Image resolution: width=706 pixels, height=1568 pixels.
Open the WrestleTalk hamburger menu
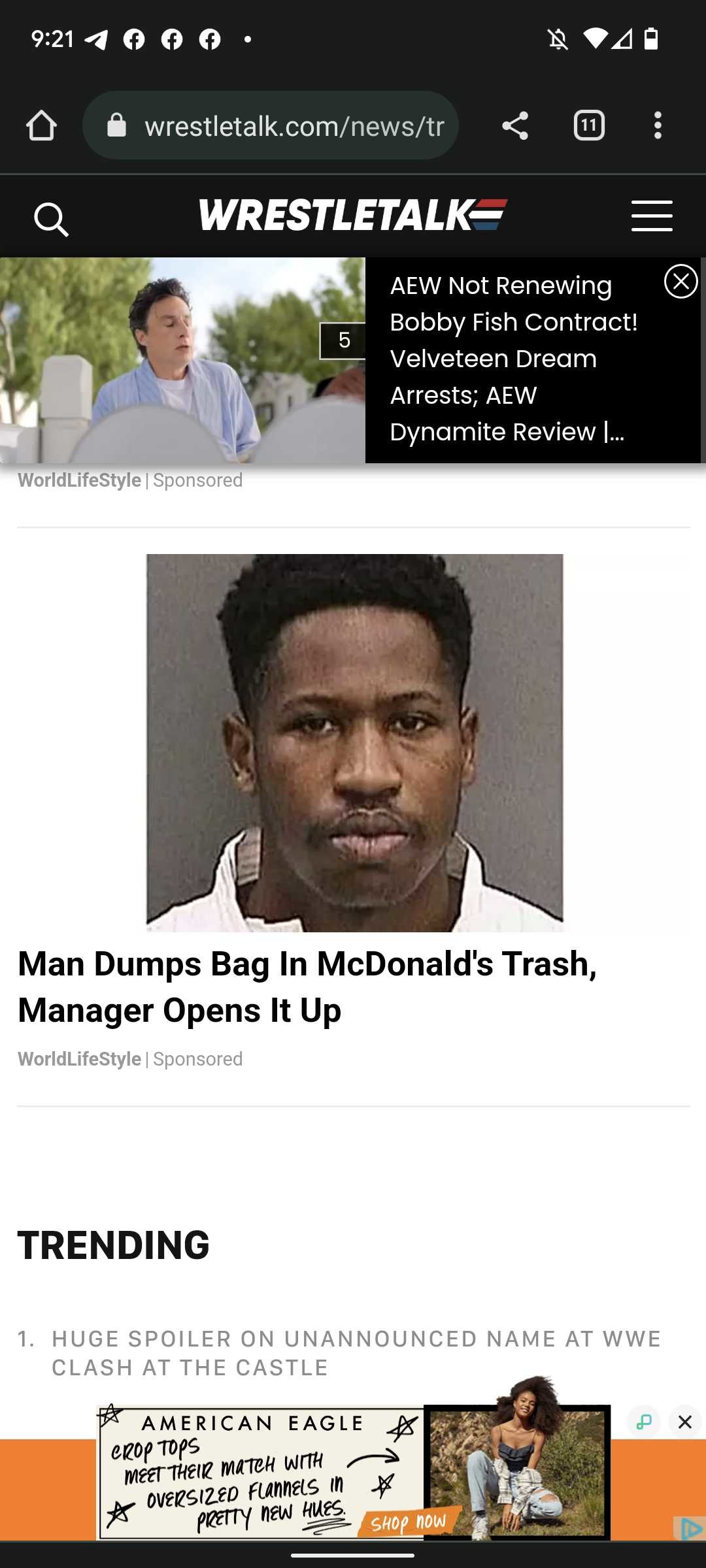click(x=652, y=216)
